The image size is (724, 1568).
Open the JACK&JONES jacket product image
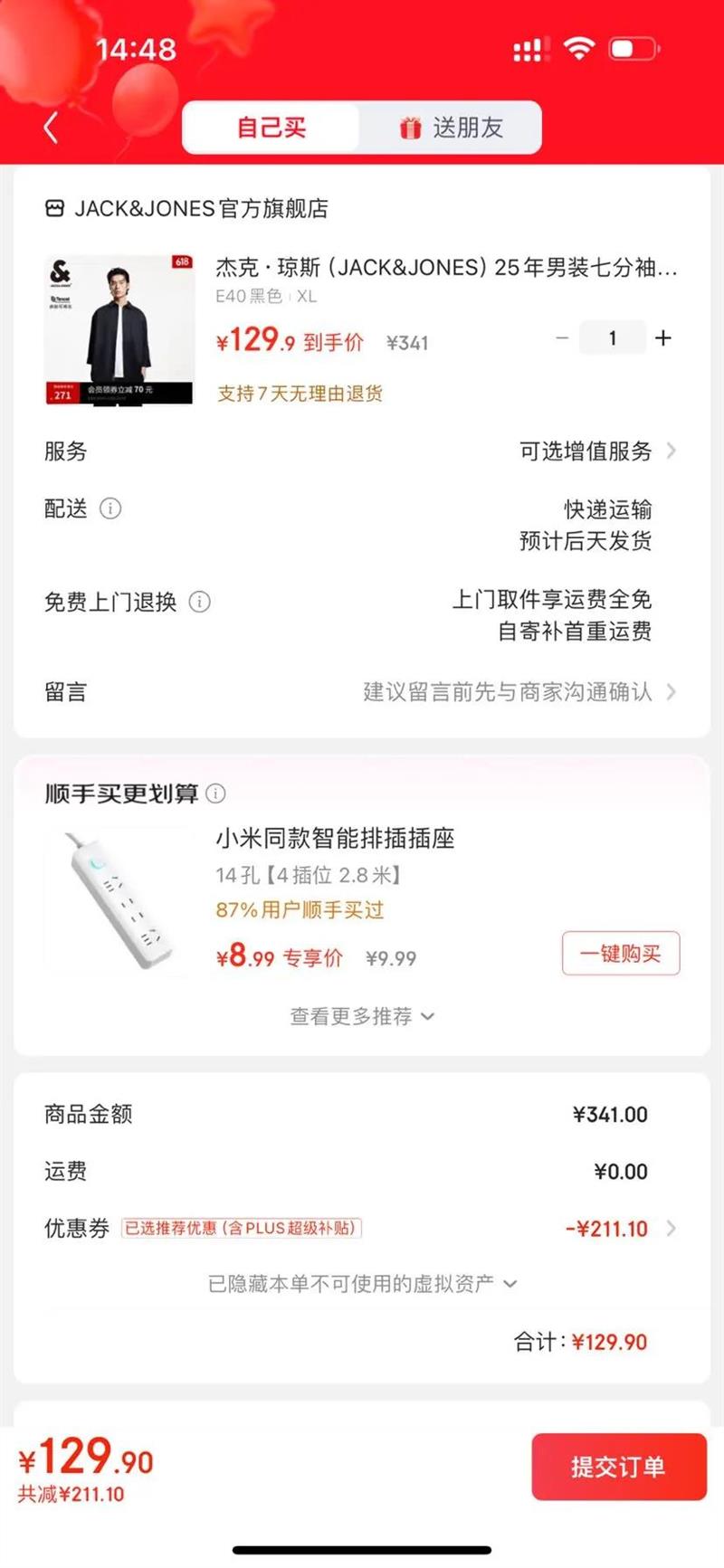(x=119, y=329)
